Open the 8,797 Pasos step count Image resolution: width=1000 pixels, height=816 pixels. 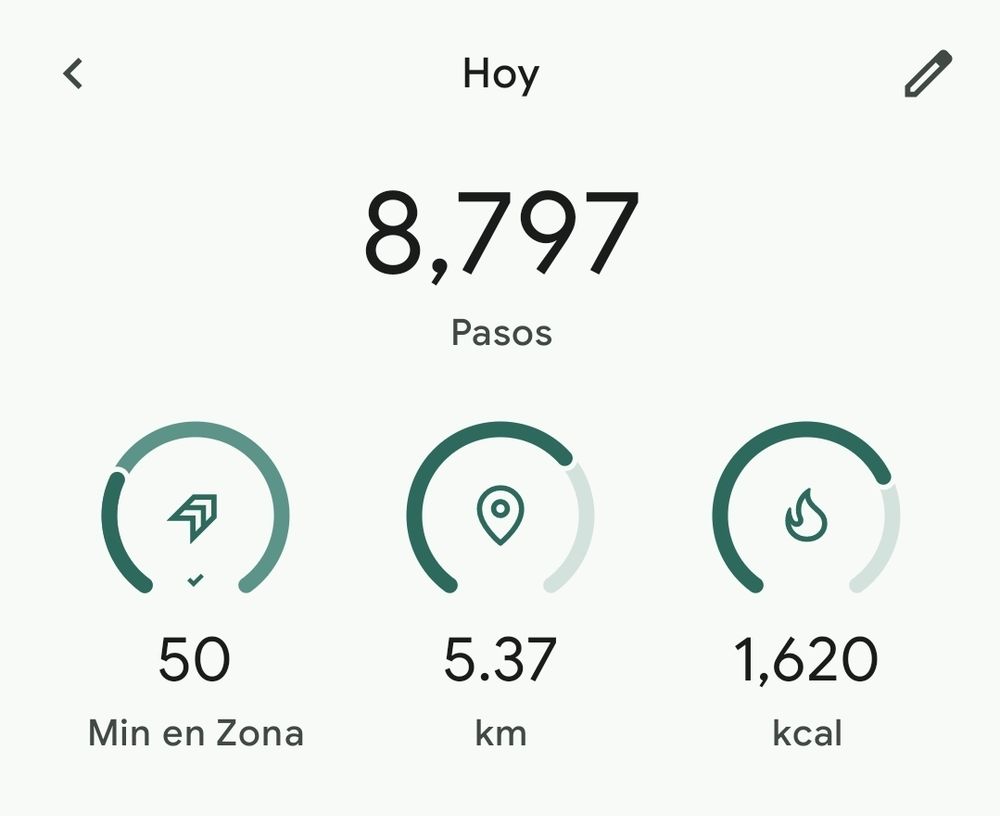pyautogui.click(x=501, y=268)
